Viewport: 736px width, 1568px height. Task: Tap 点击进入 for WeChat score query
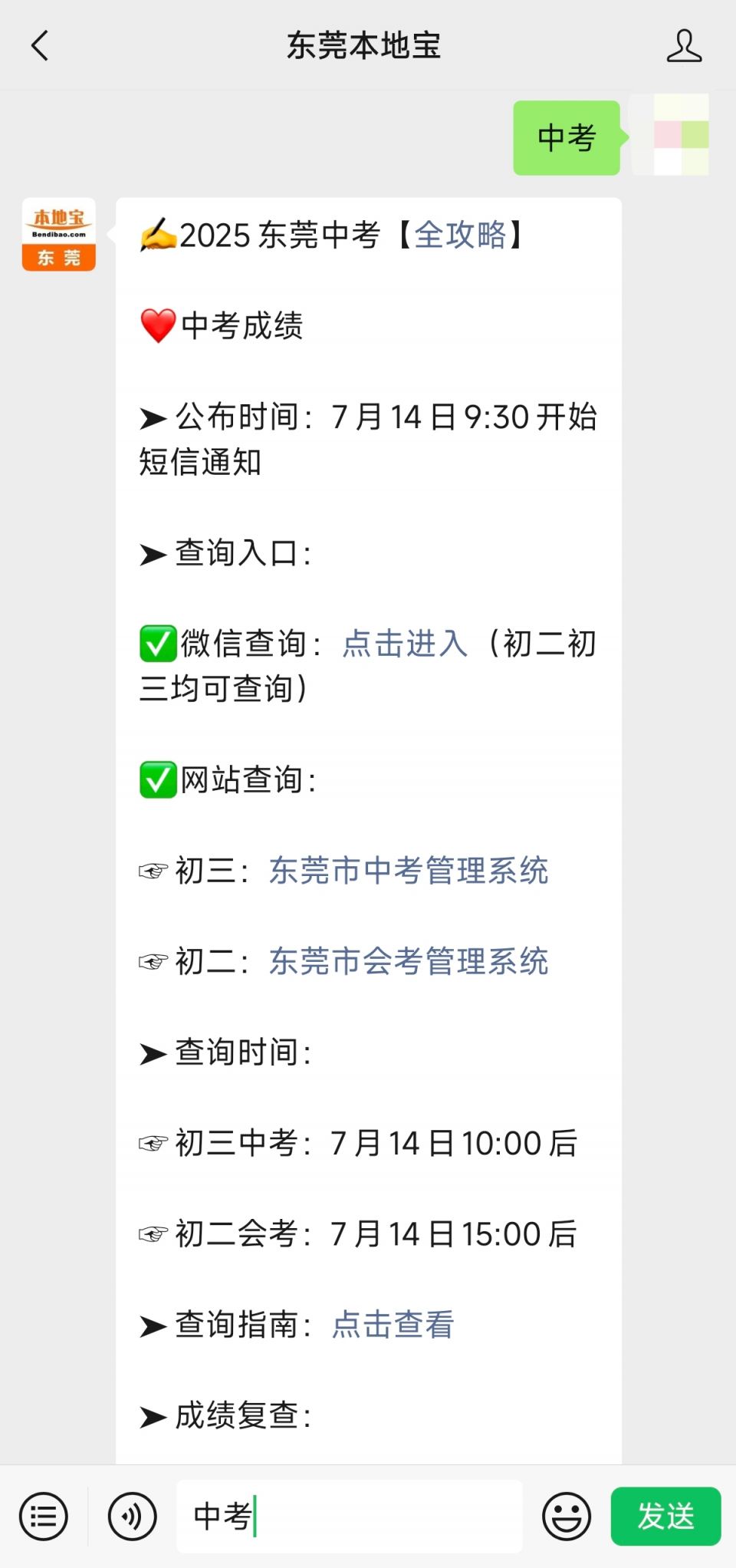tap(405, 643)
